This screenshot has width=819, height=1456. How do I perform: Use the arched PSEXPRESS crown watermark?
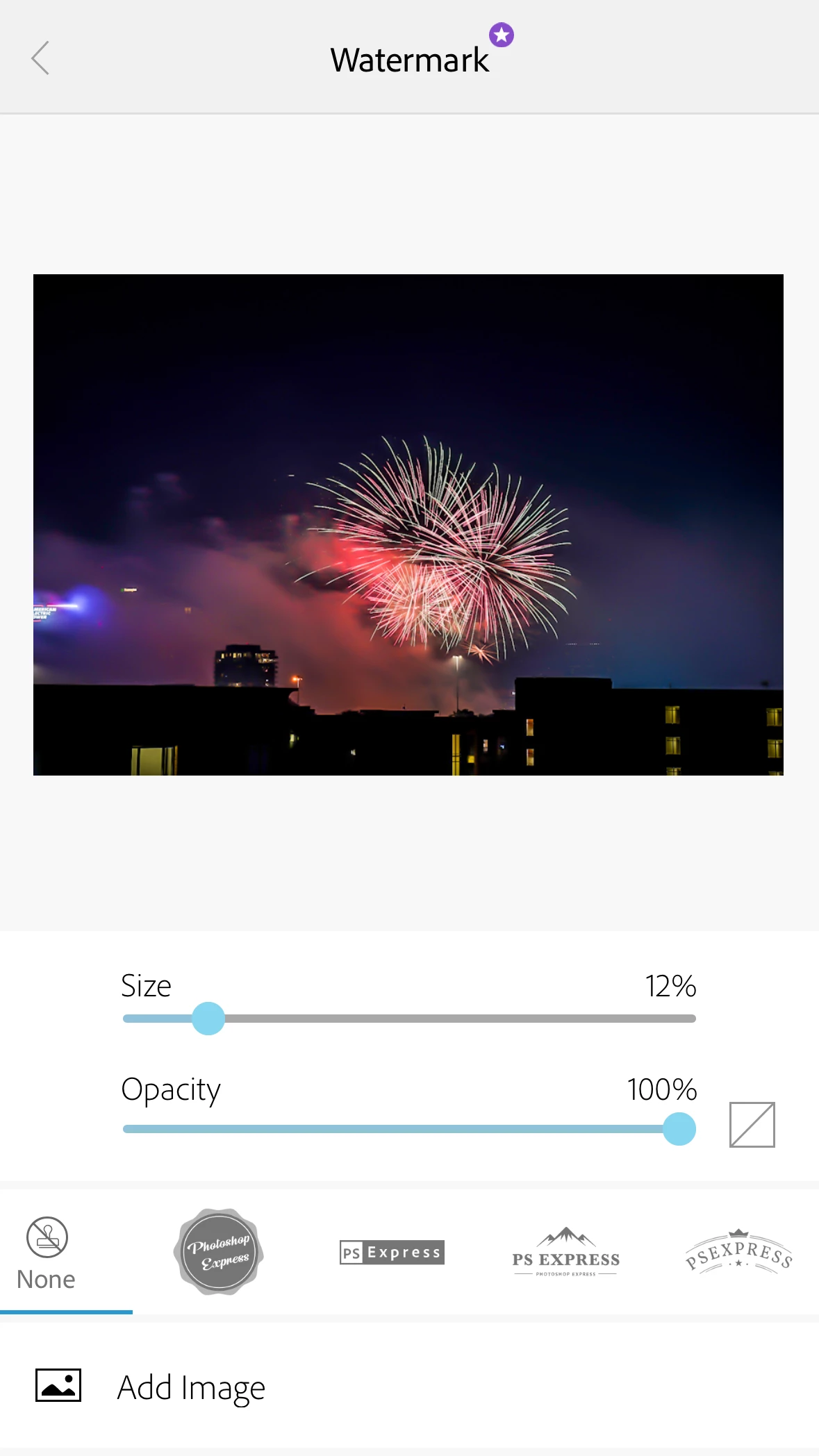(x=738, y=1252)
